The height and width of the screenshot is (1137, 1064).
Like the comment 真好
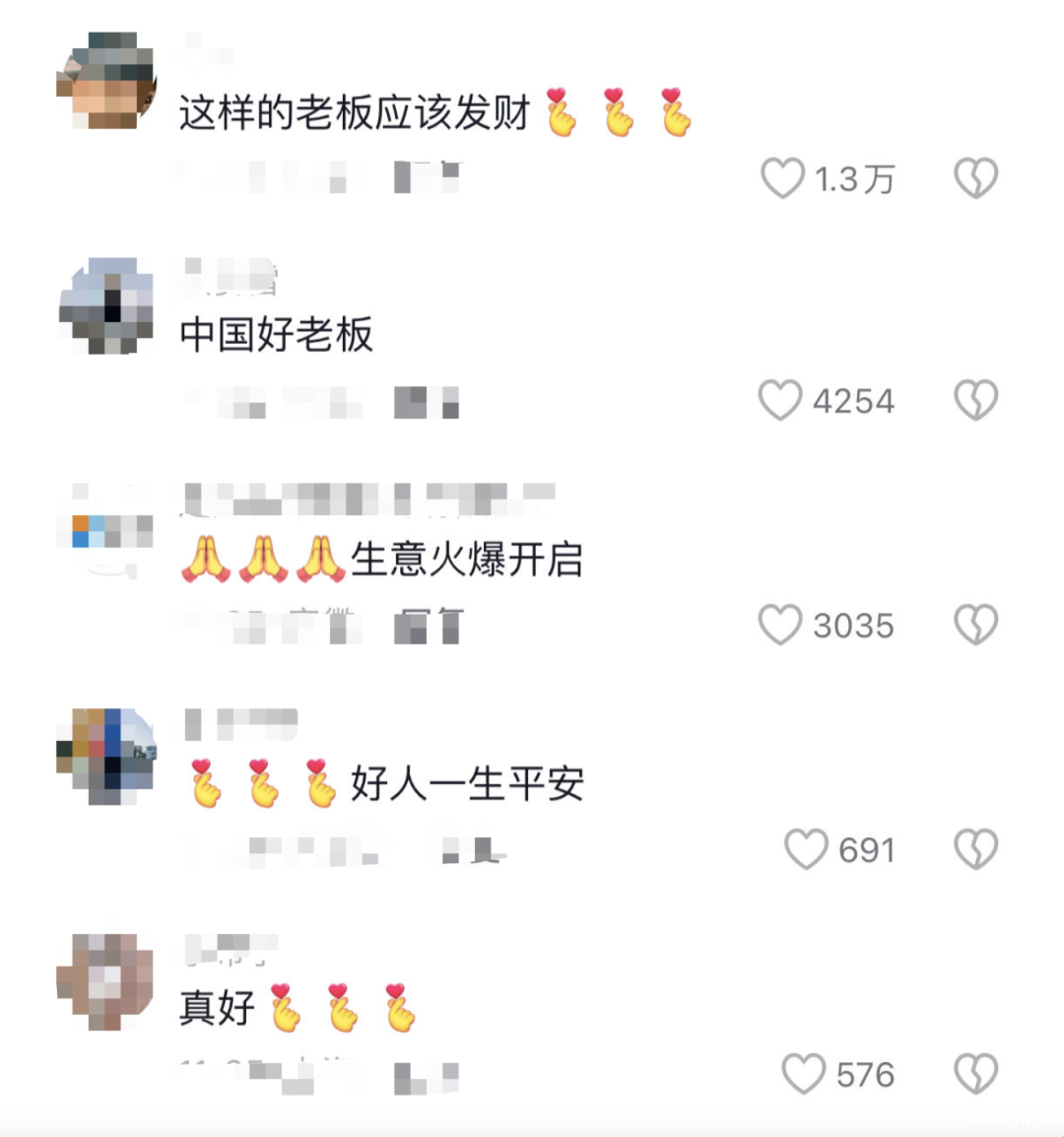tap(804, 1074)
